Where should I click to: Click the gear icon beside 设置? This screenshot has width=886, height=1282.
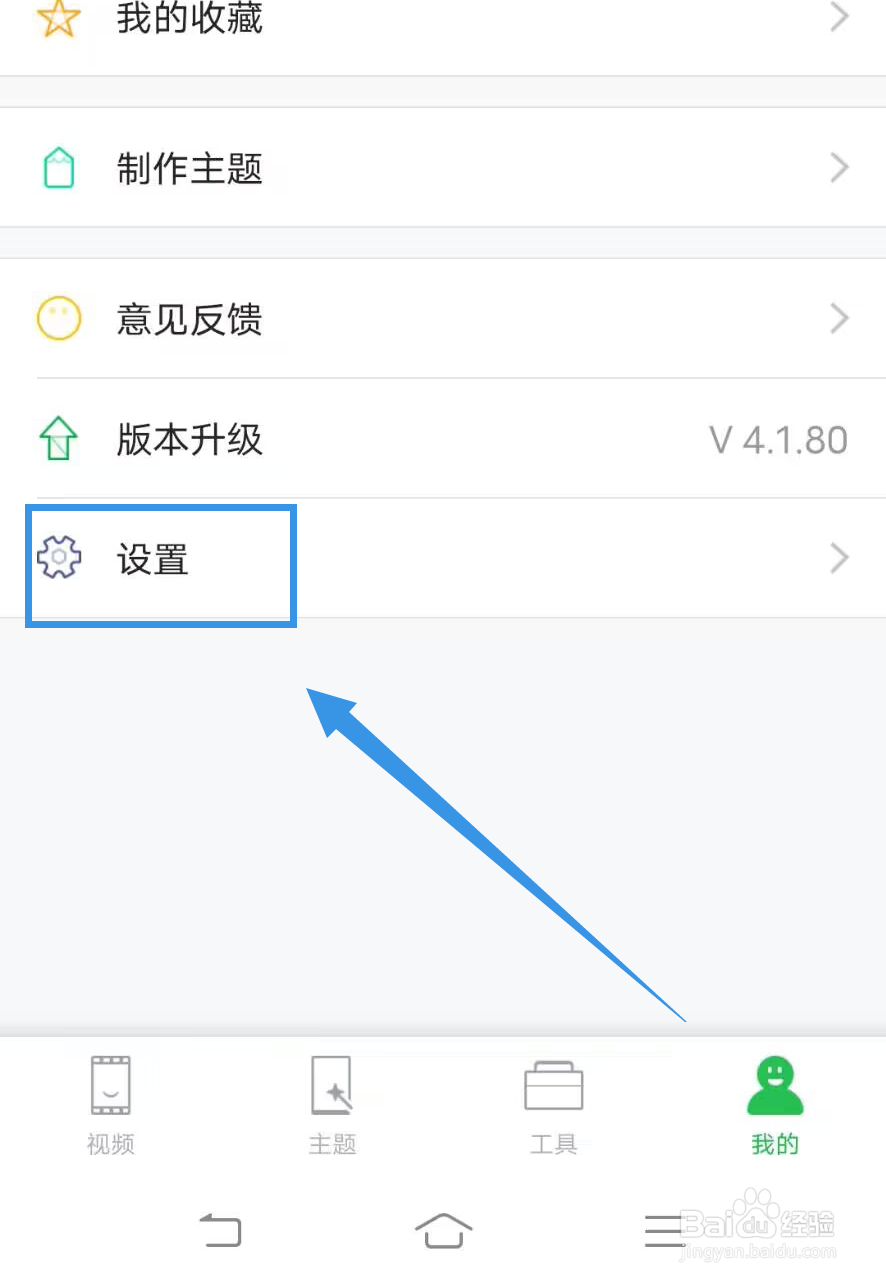(x=60, y=557)
